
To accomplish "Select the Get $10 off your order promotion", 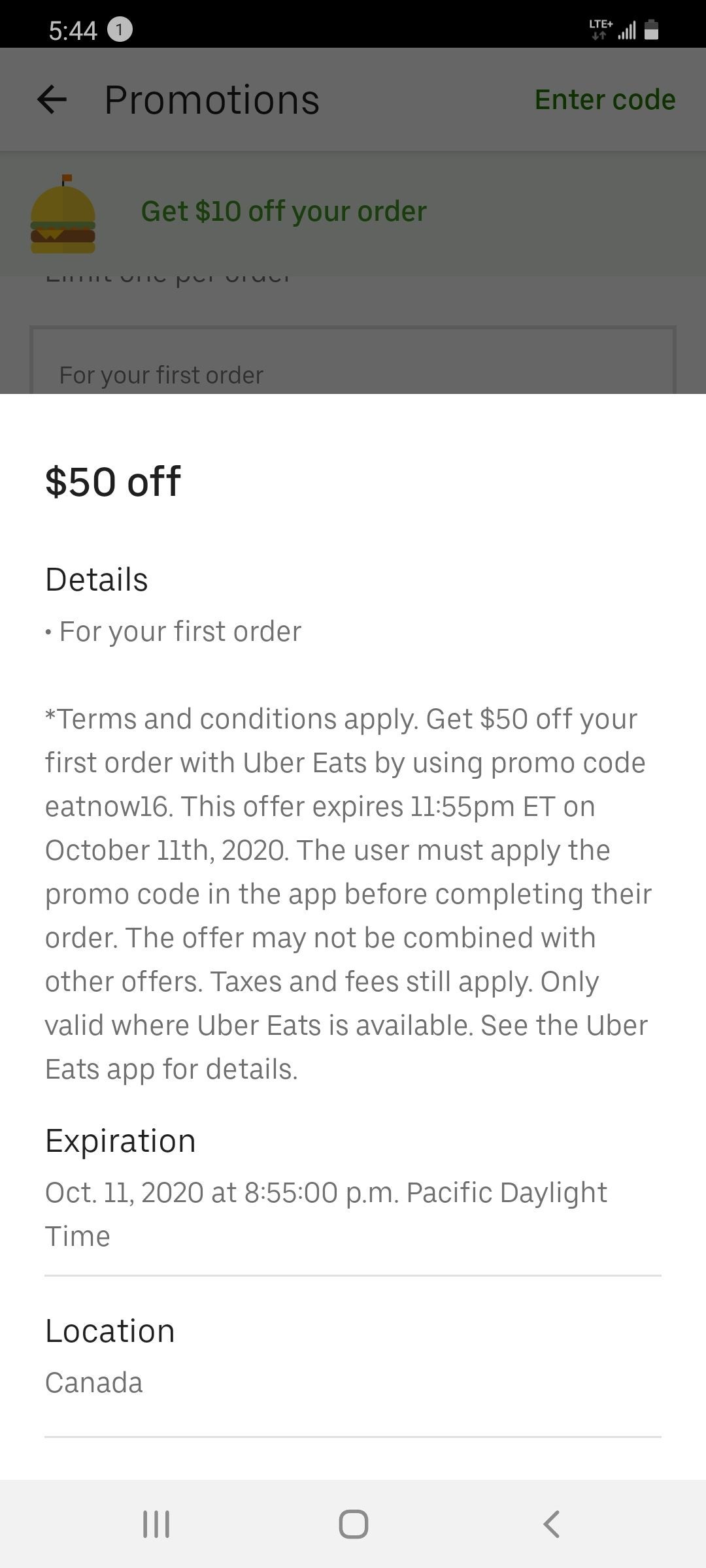I will (283, 211).
